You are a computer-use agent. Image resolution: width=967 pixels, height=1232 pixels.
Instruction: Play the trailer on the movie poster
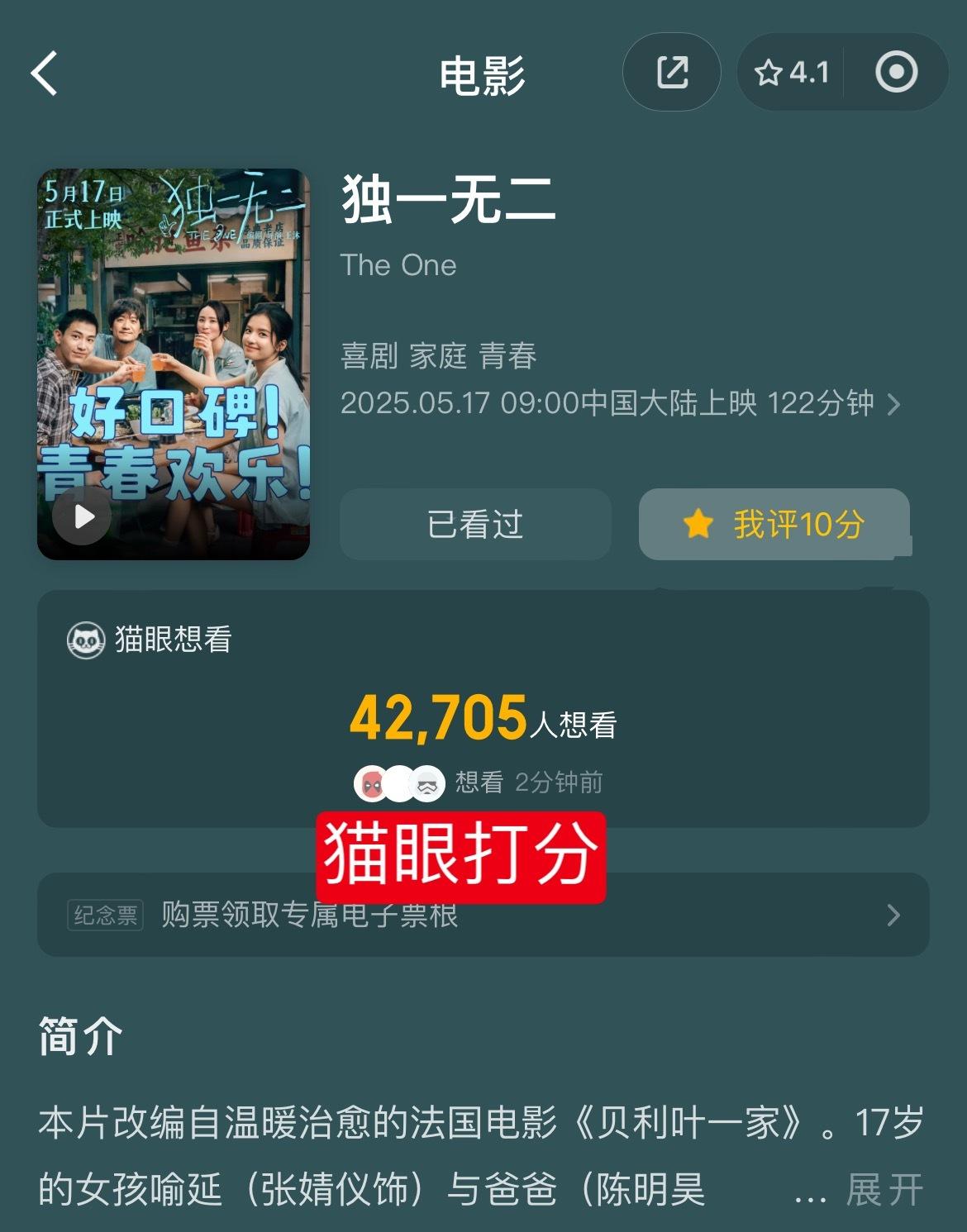point(83,516)
